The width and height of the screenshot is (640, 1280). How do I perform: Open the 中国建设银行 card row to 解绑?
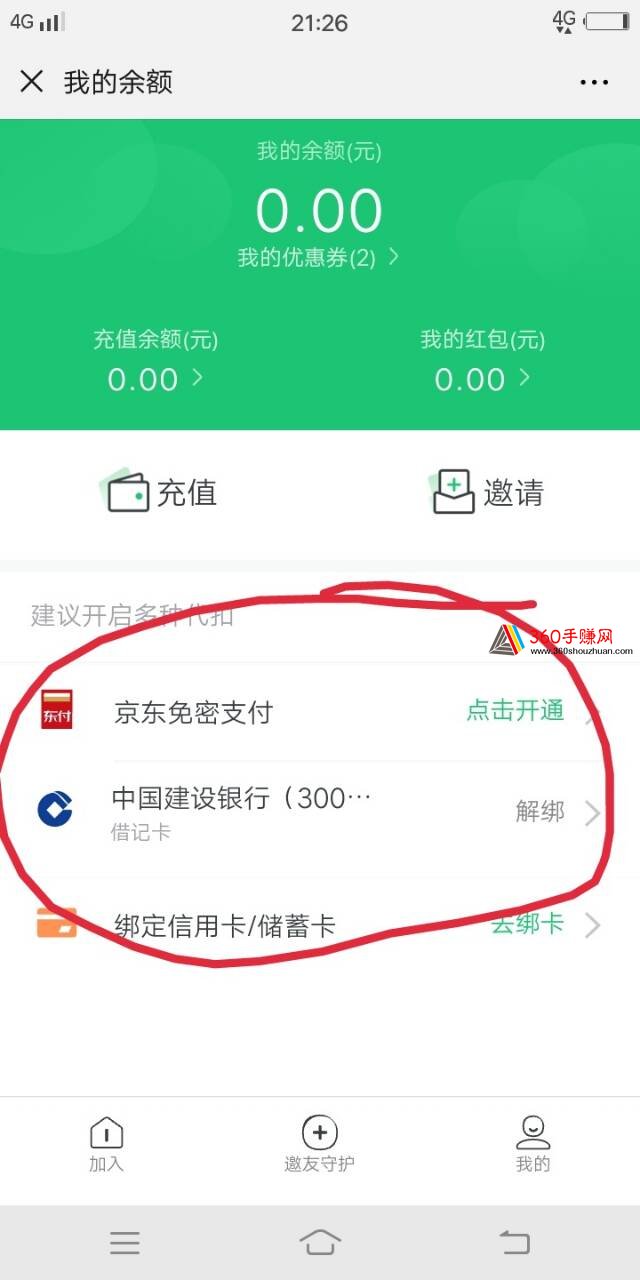(320, 813)
